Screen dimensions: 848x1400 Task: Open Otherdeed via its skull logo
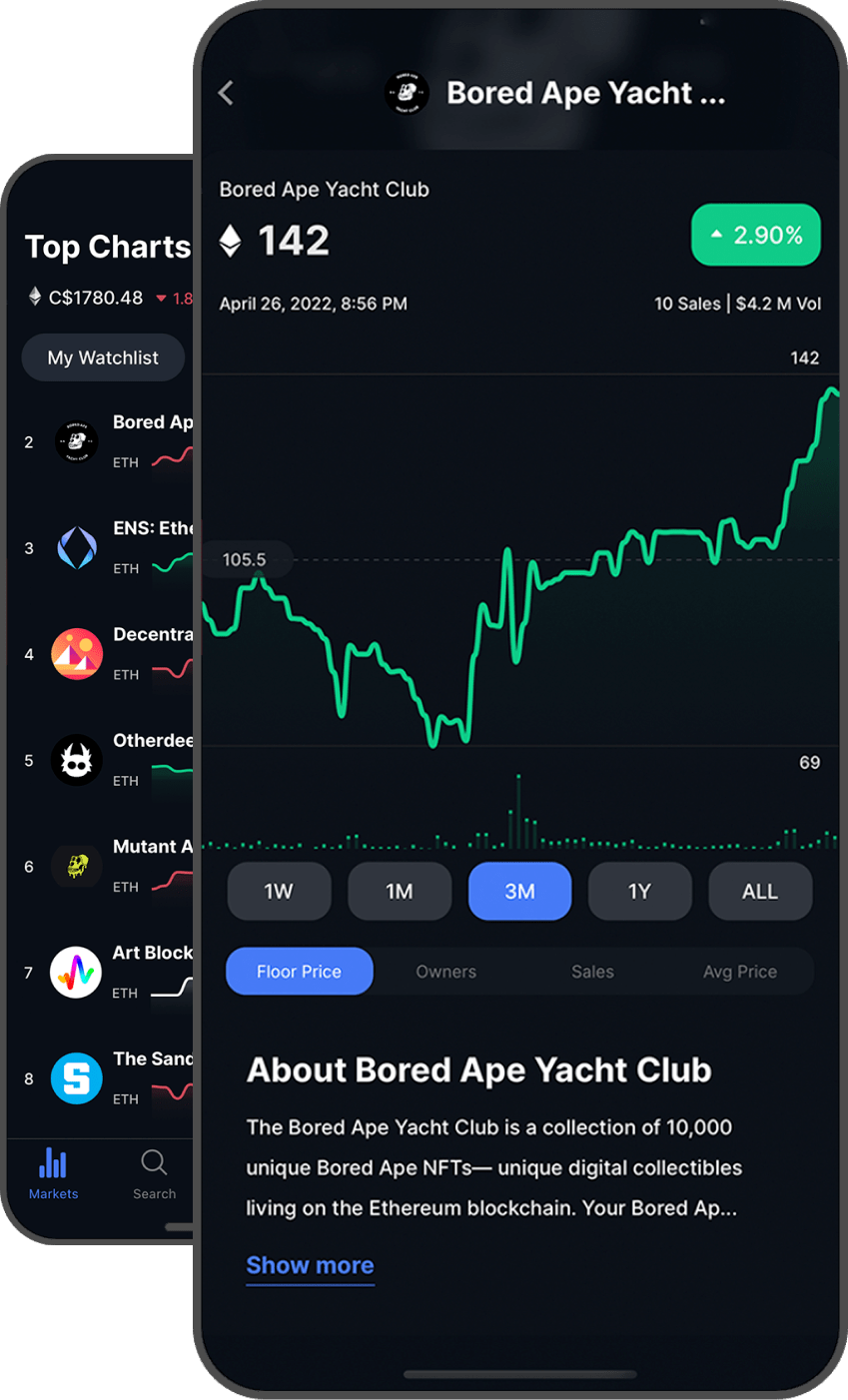[x=77, y=760]
